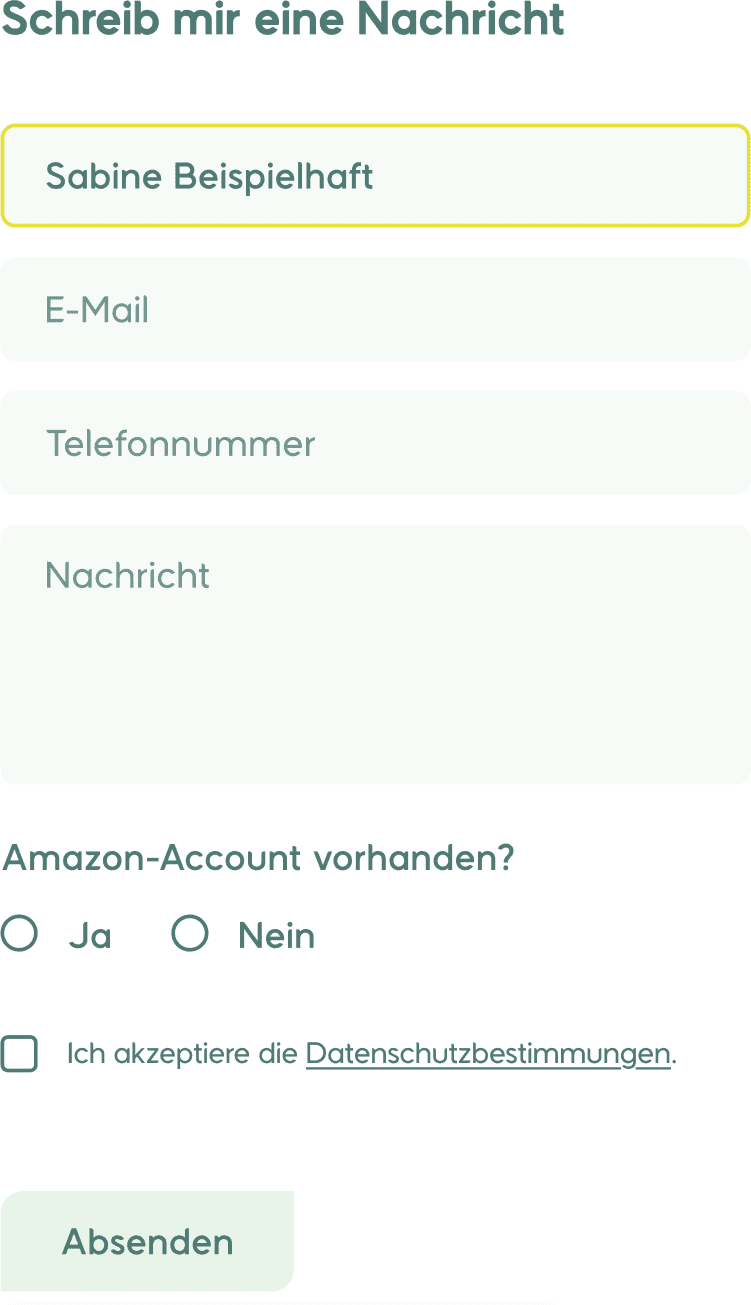
Task: Submit the form with Absenden
Action: tap(147, 1241)
